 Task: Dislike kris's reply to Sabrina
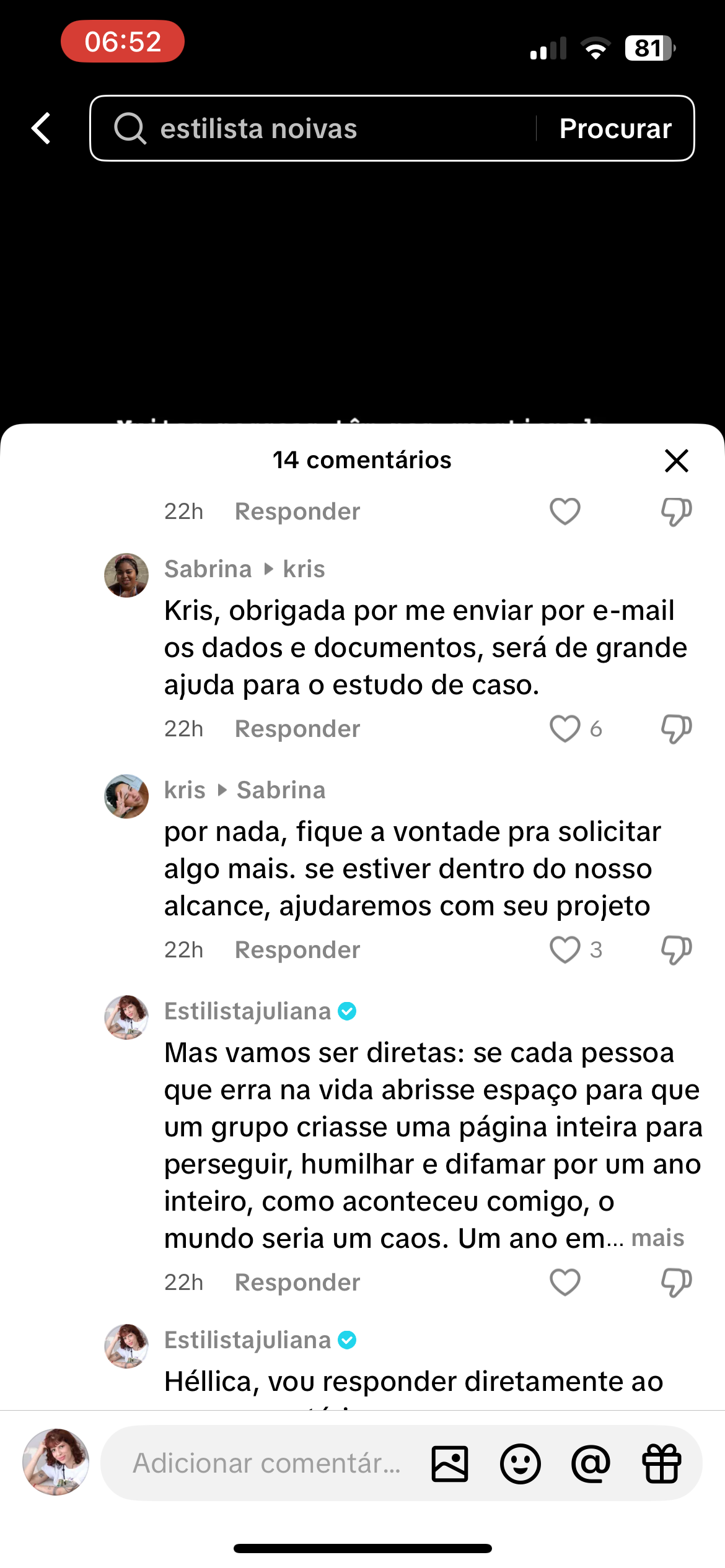click(676, 950)
